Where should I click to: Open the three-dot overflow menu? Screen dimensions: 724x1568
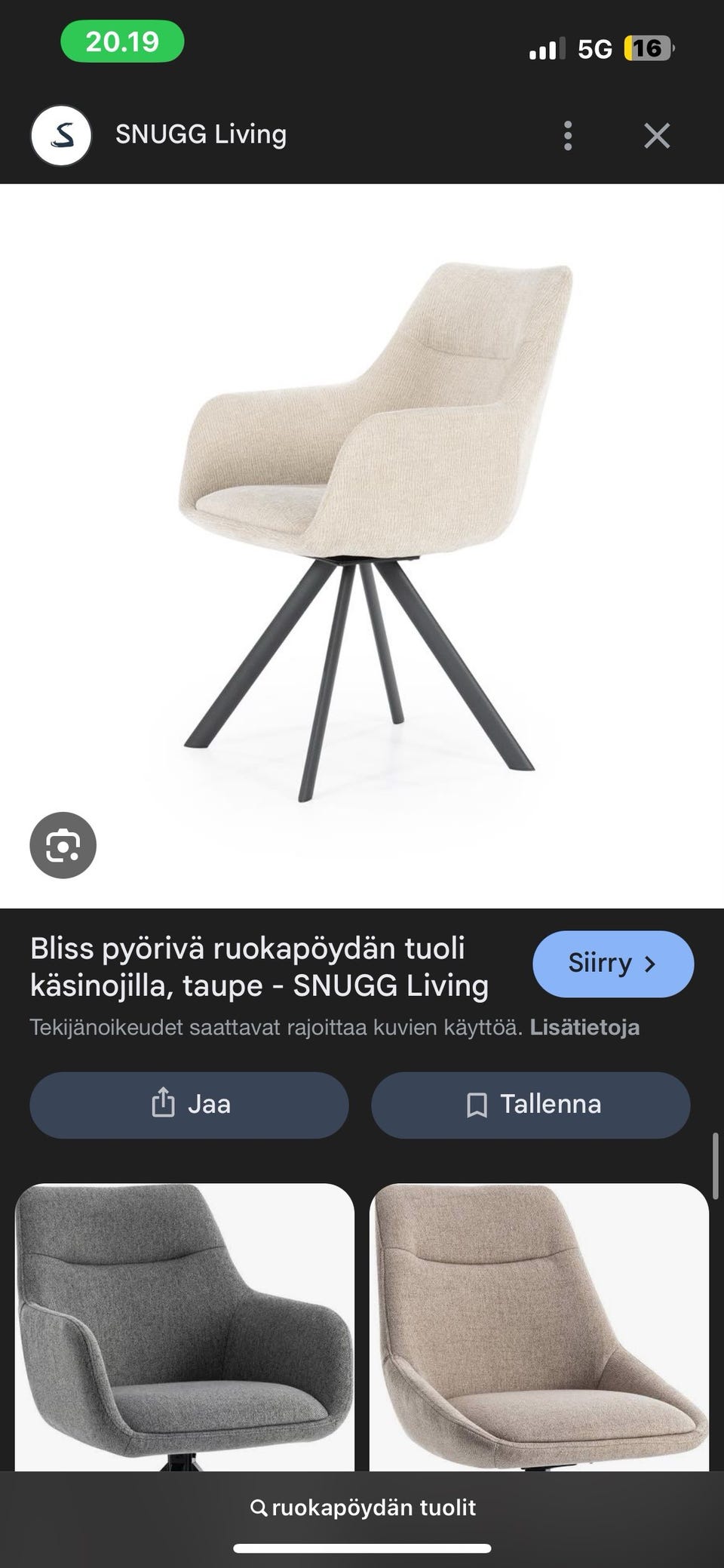(x=567, y=135)
